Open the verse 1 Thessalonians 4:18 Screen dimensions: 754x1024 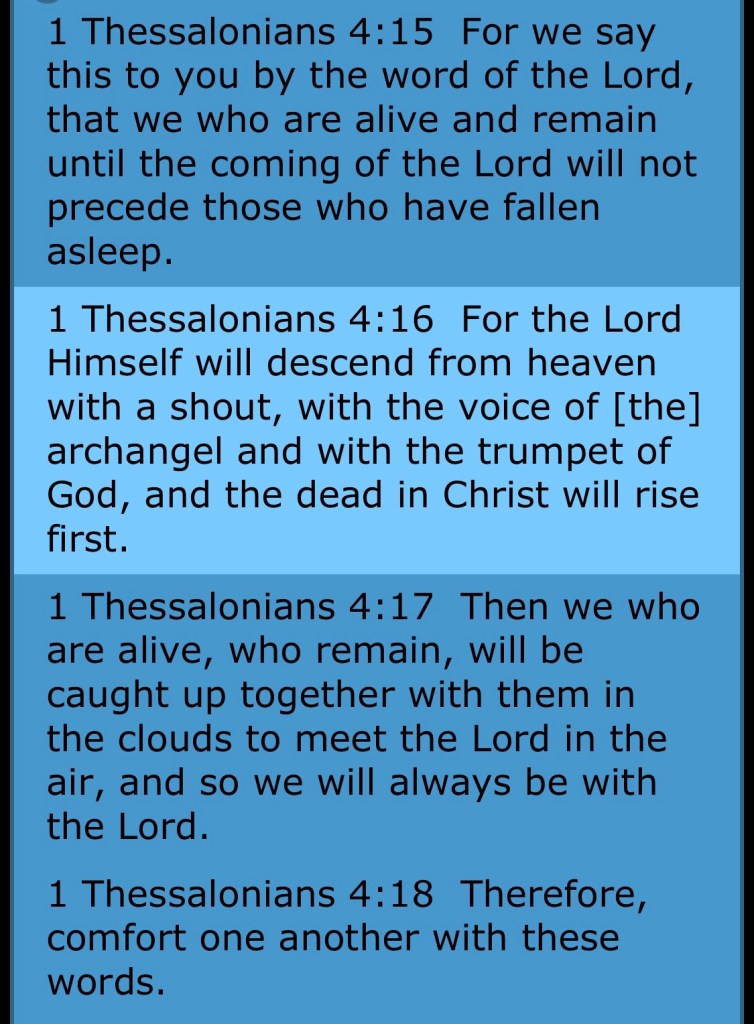(x=376, y=938)
